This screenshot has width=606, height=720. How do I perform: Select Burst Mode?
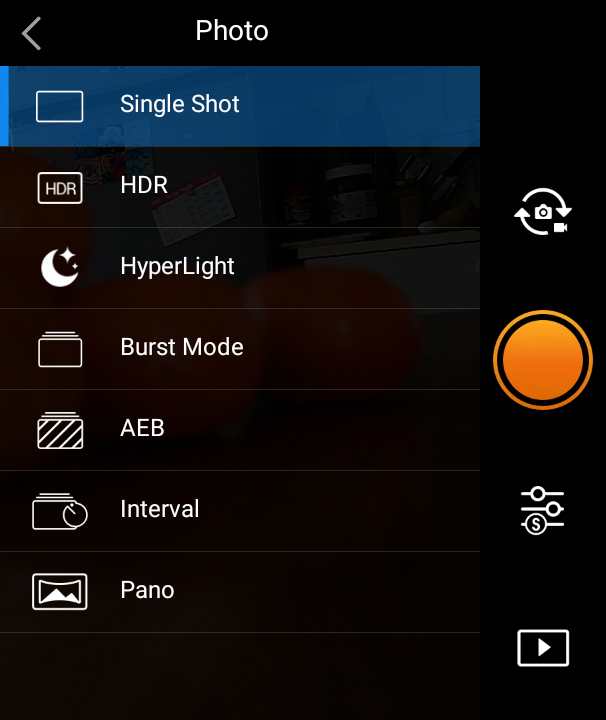pyautogui.click(x=240, y=348)
